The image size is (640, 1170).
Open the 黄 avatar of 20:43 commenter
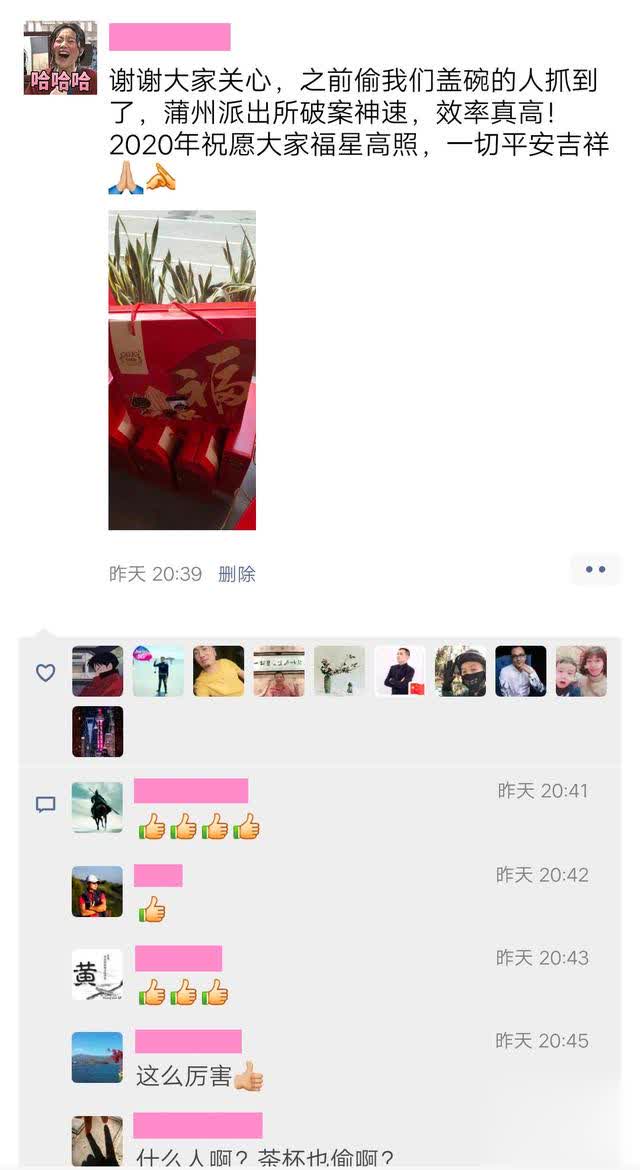tap(97, 974)
